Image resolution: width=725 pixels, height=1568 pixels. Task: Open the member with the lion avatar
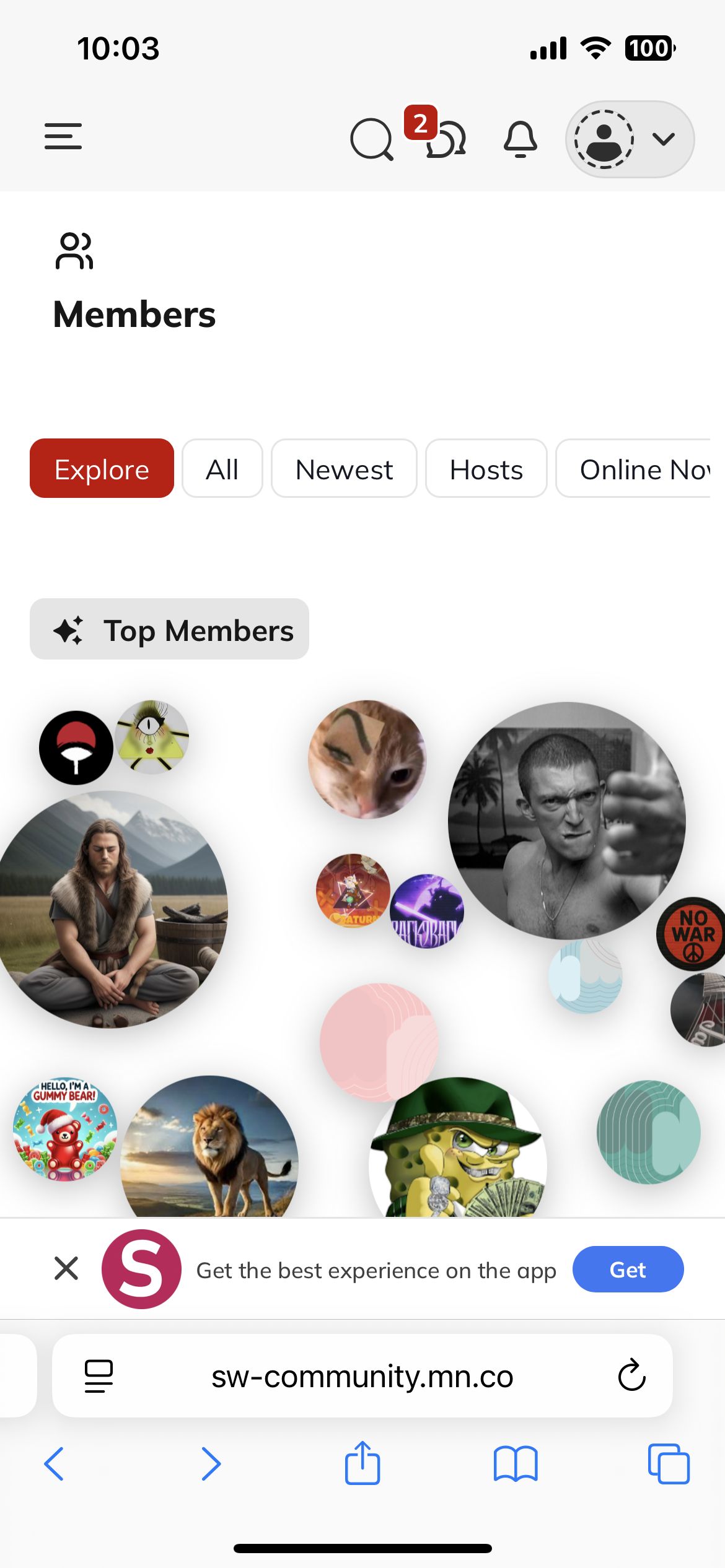point(209,1149)
